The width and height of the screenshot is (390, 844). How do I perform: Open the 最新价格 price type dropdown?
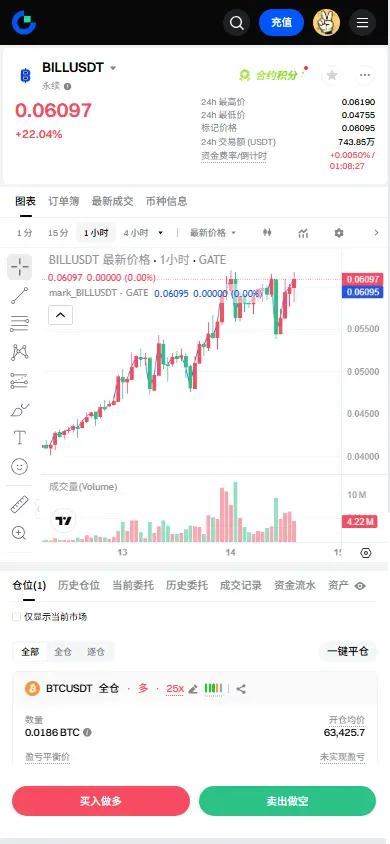tap(213, 233)
